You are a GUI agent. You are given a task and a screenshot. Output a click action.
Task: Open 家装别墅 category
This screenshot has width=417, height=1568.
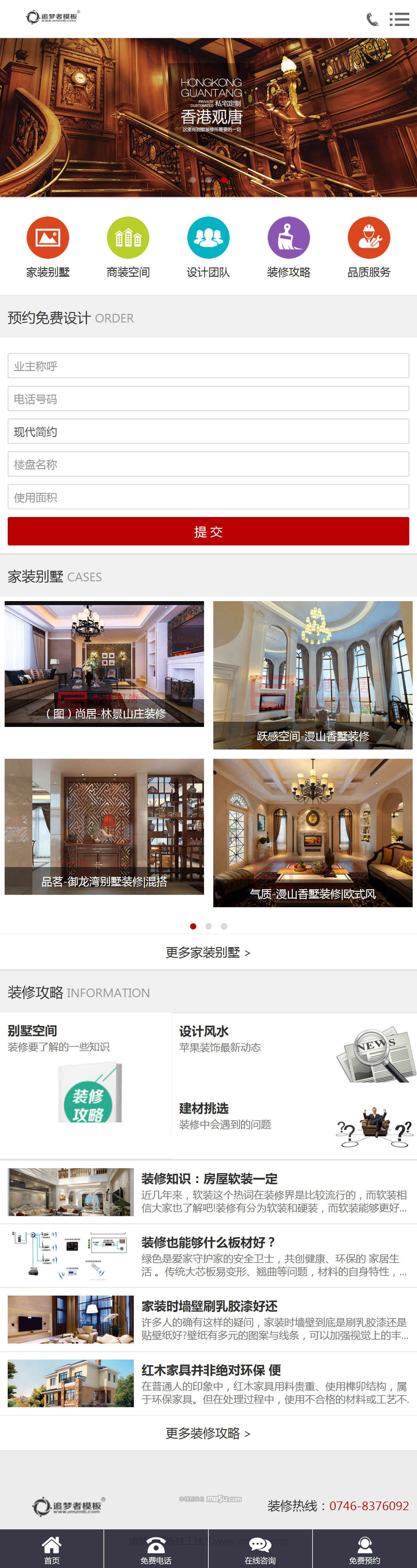pyautogui.click(x=48, y=246)
